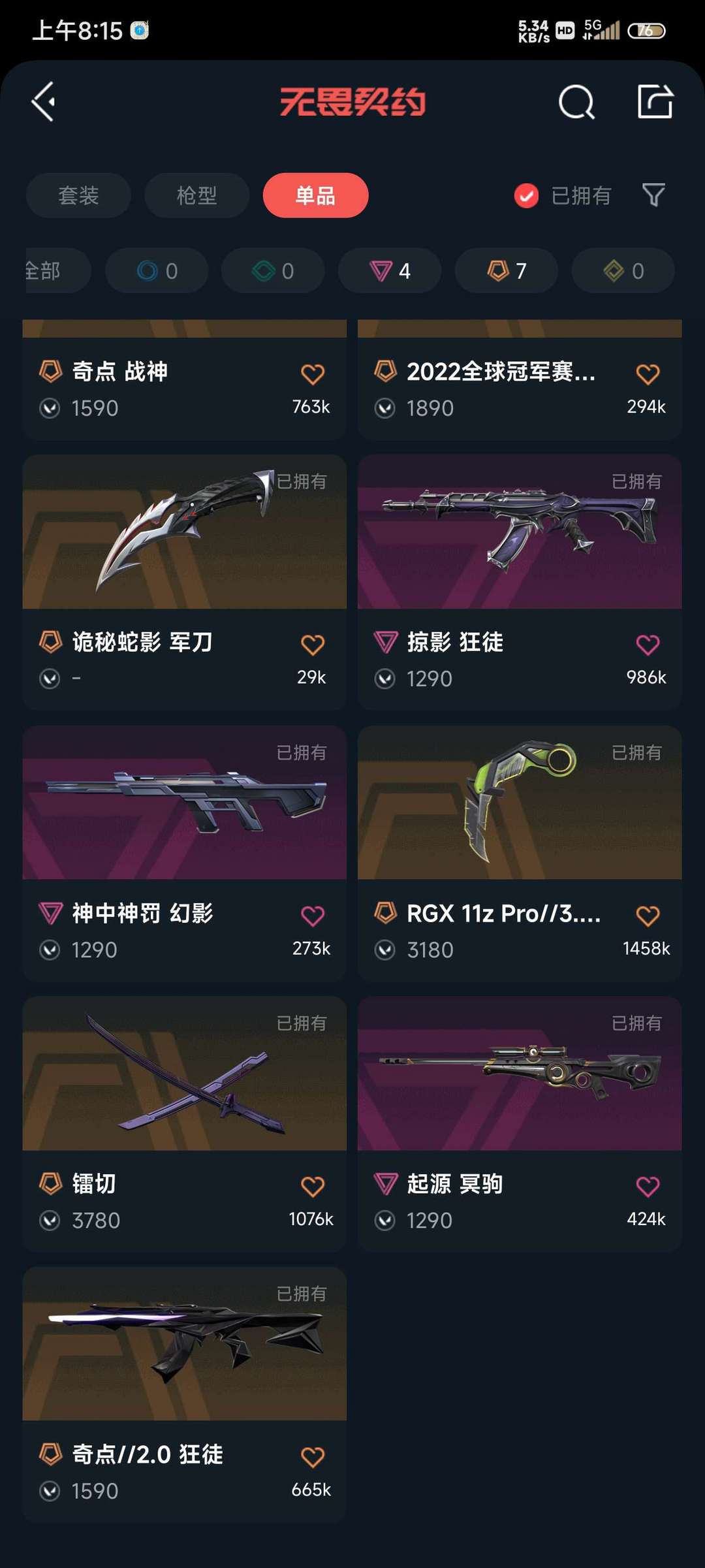Viewport: 705px width, 1568px height.
Task: Switch to the 枪型 tab
Action: [196, 195]
